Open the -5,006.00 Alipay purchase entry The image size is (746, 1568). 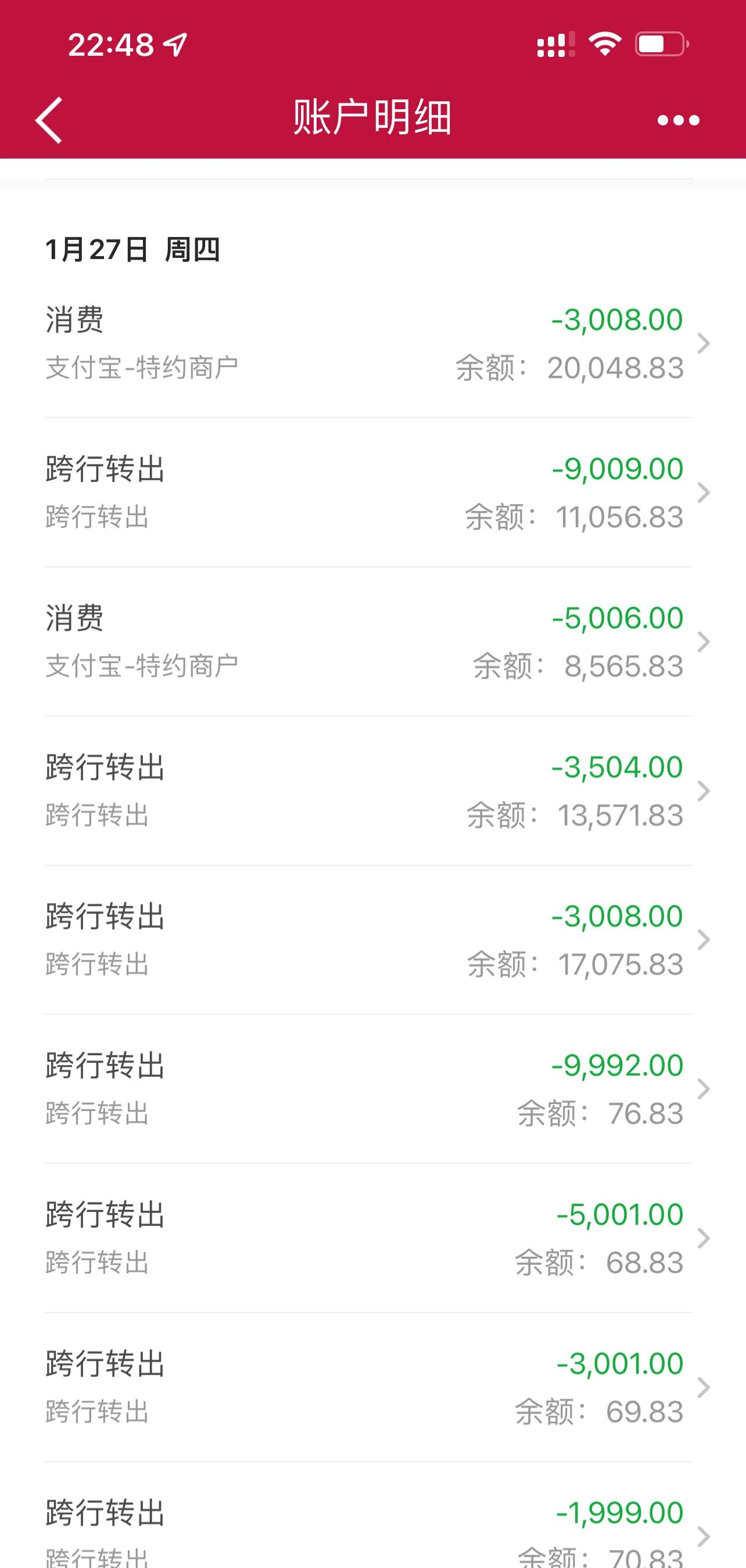[x=372, y=642]
